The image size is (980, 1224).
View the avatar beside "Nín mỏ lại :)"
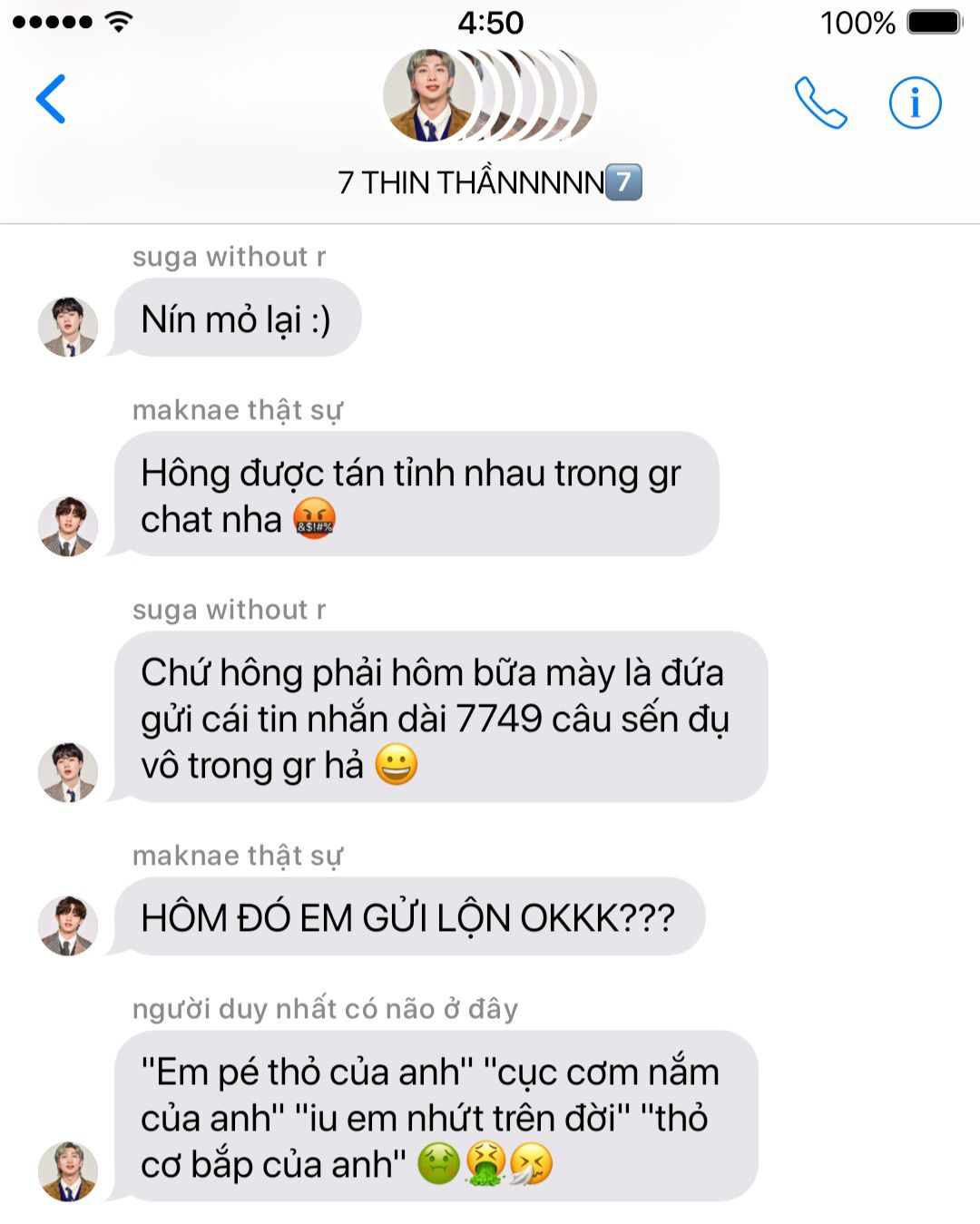pos(68,327)
